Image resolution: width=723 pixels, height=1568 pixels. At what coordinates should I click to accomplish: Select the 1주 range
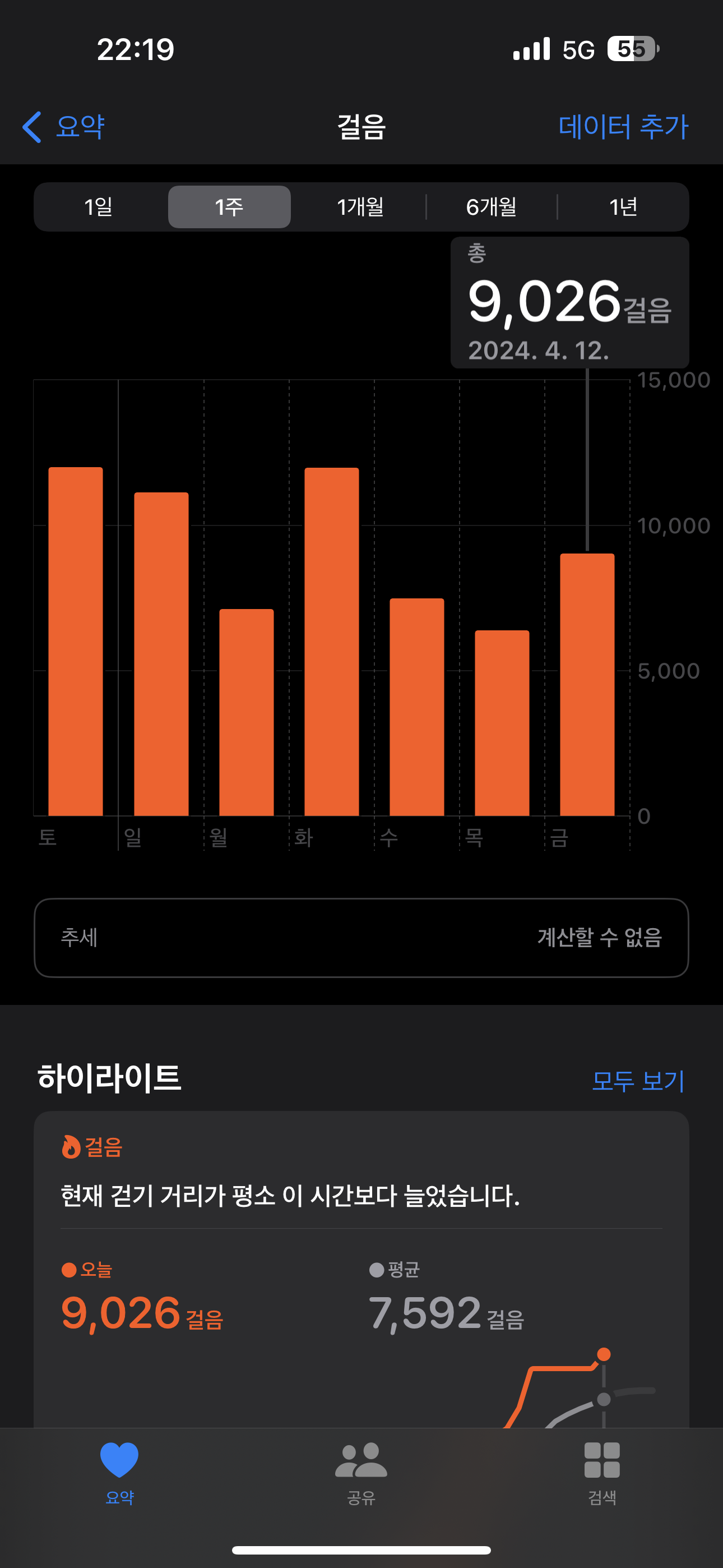coord(229,207)
